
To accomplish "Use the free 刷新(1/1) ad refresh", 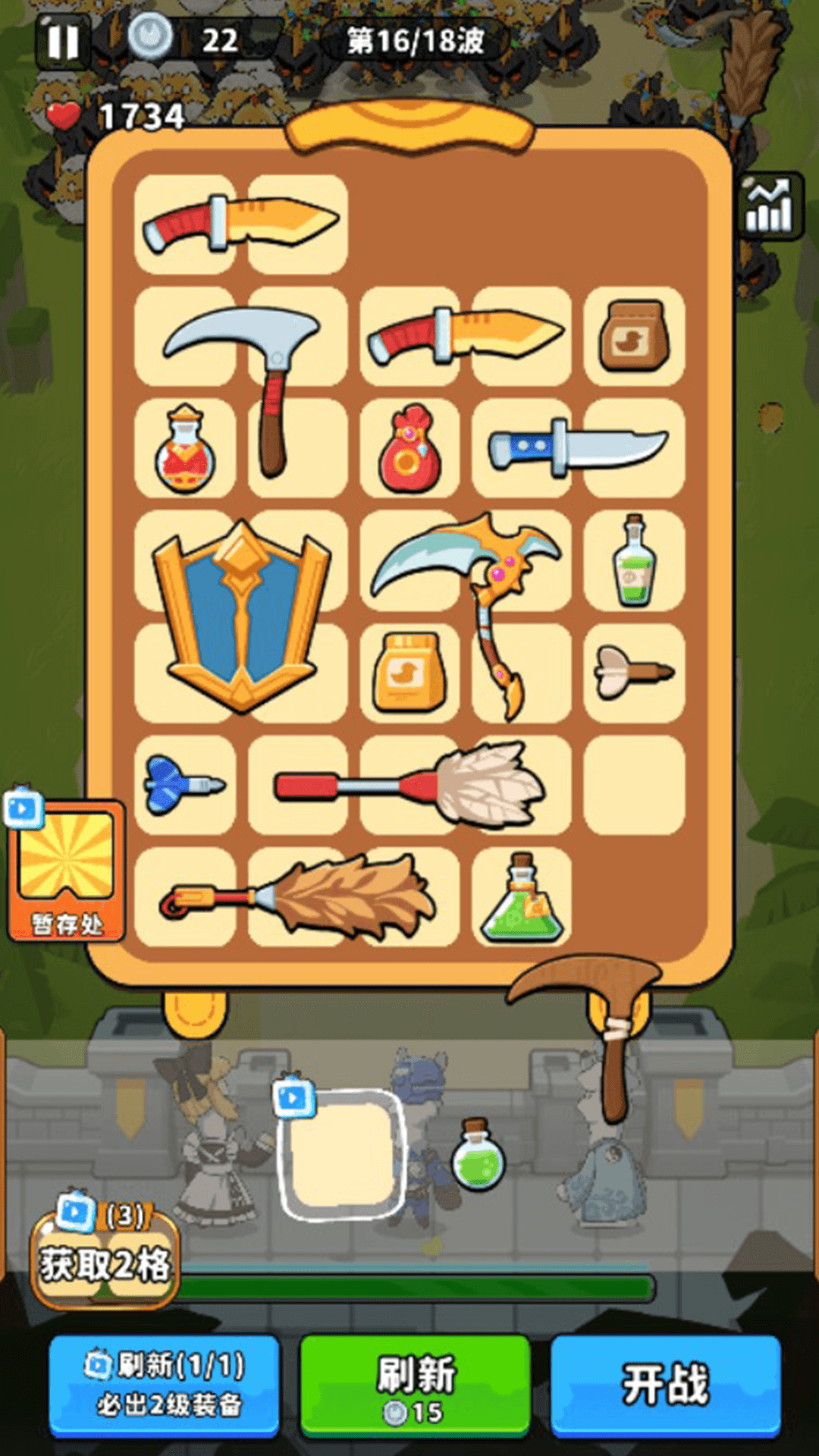I will pos(165,1385).
